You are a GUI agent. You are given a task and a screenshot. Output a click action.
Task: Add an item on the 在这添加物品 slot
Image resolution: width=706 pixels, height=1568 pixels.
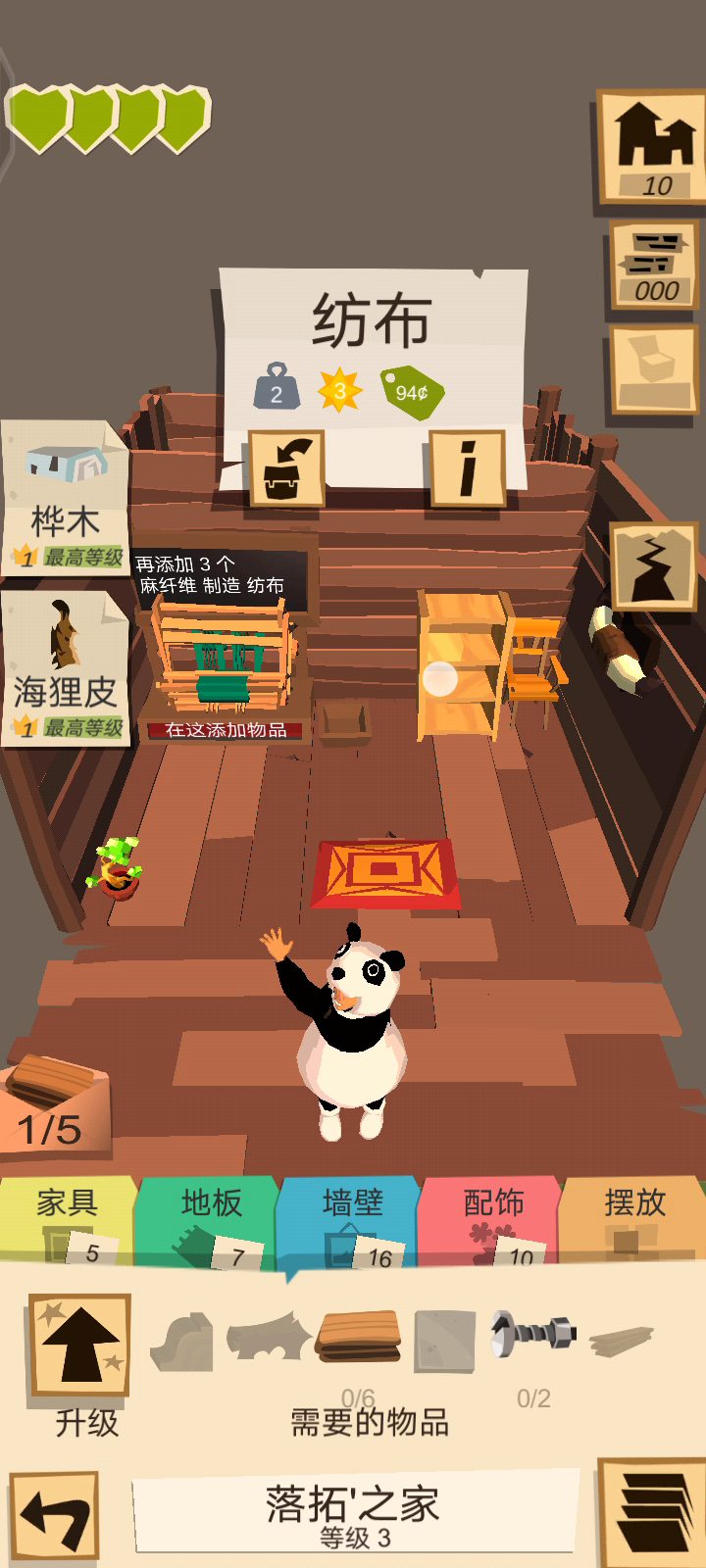225,729
